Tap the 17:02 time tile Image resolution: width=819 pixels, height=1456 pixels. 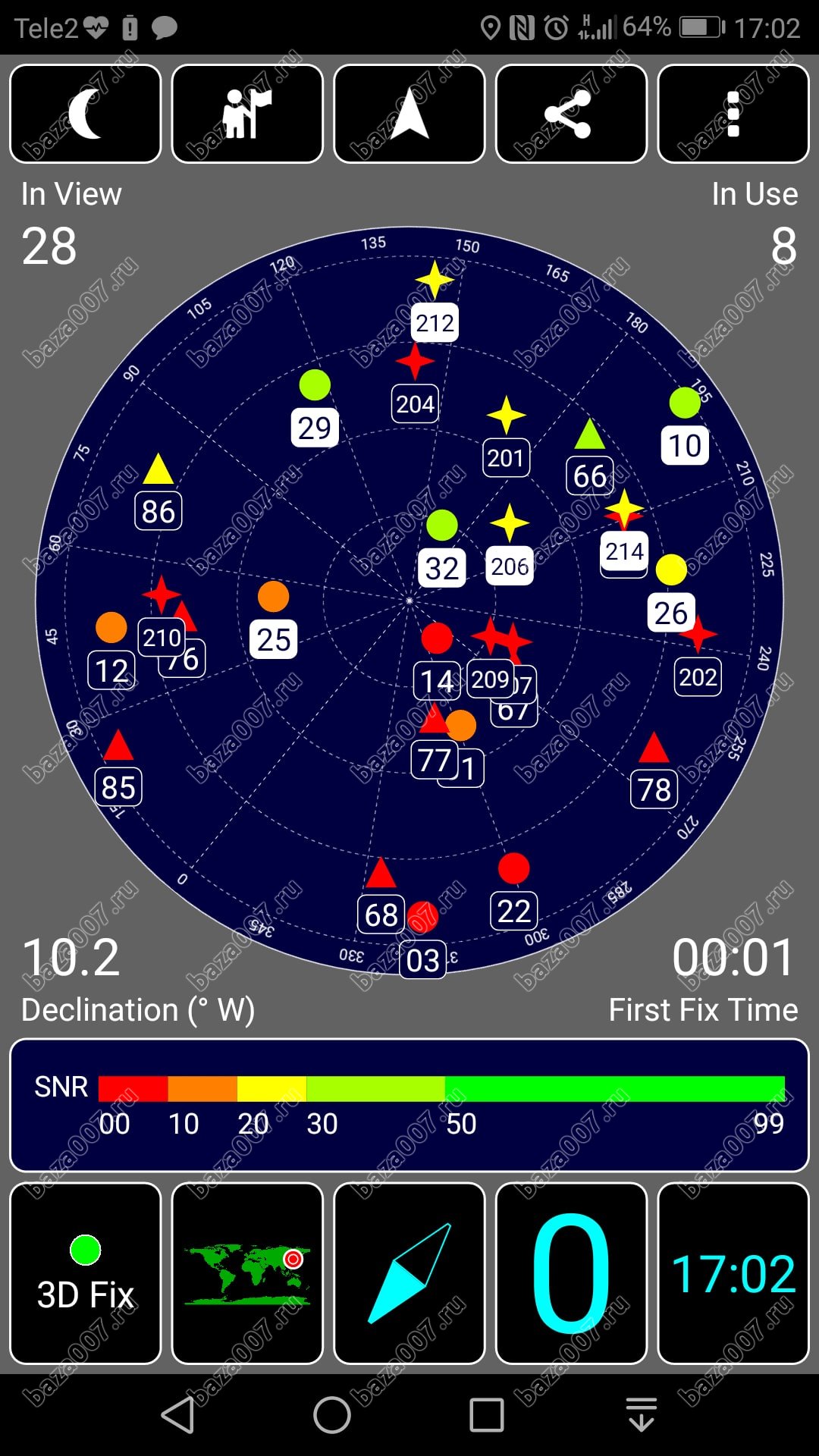tap(733, 1273)
